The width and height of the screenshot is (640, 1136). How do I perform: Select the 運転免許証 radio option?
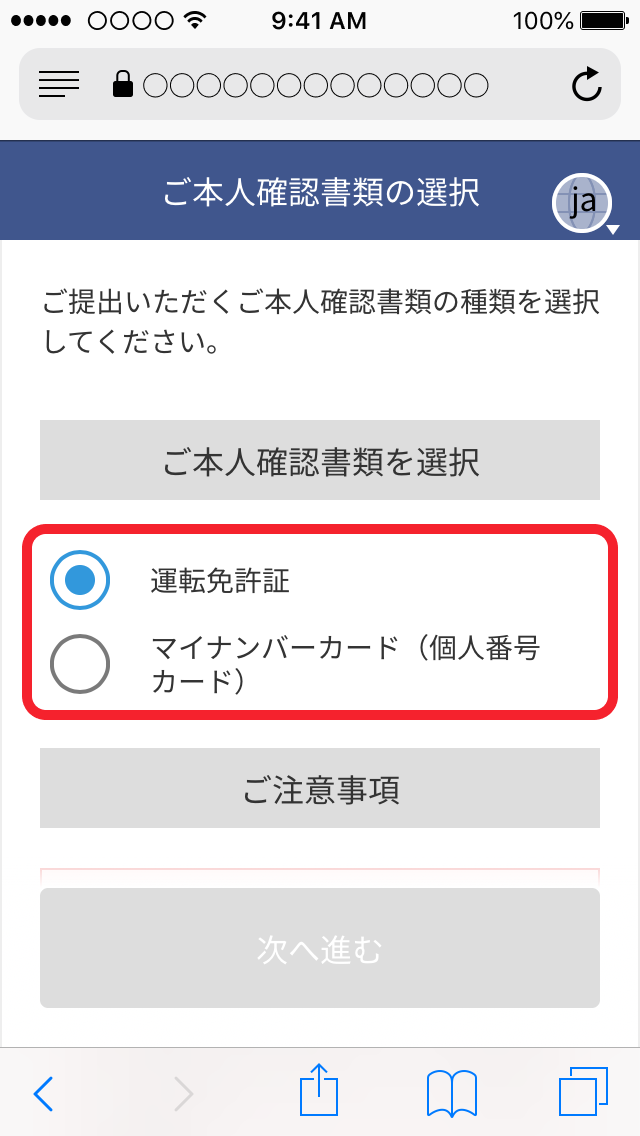coord(80,581)
